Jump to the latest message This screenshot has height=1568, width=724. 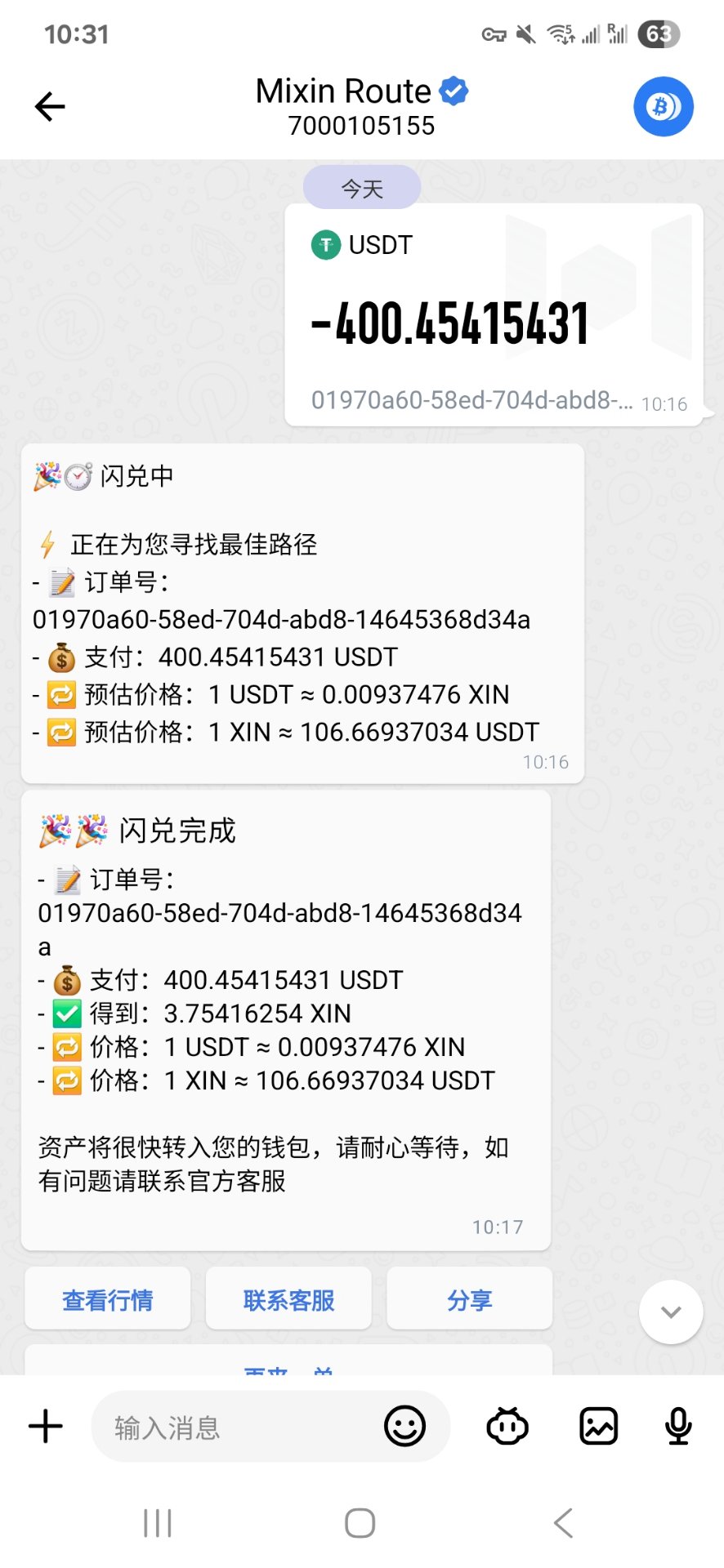[671, 1312]
